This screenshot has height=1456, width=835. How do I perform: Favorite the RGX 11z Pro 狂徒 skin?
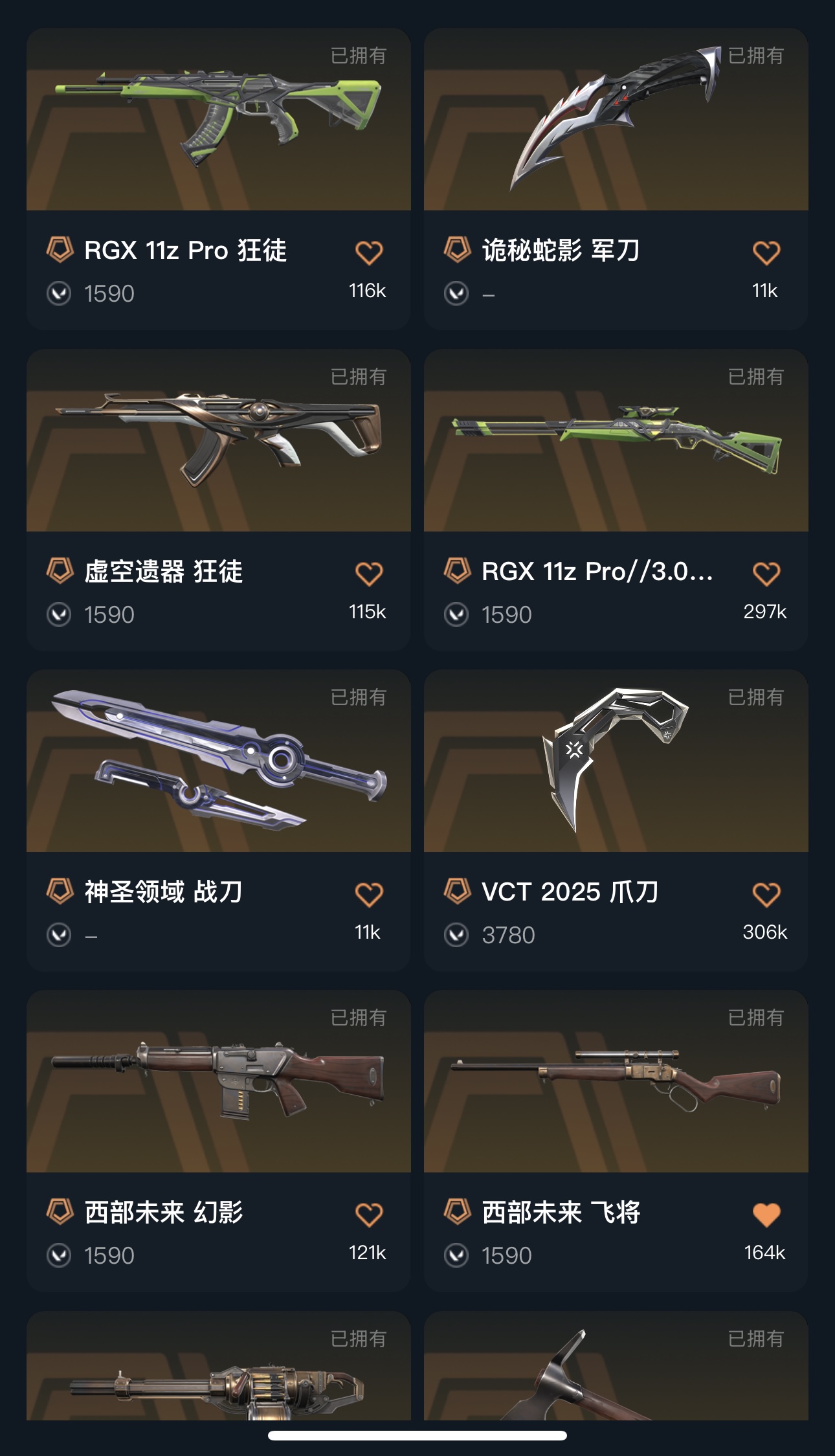point(369,252)
